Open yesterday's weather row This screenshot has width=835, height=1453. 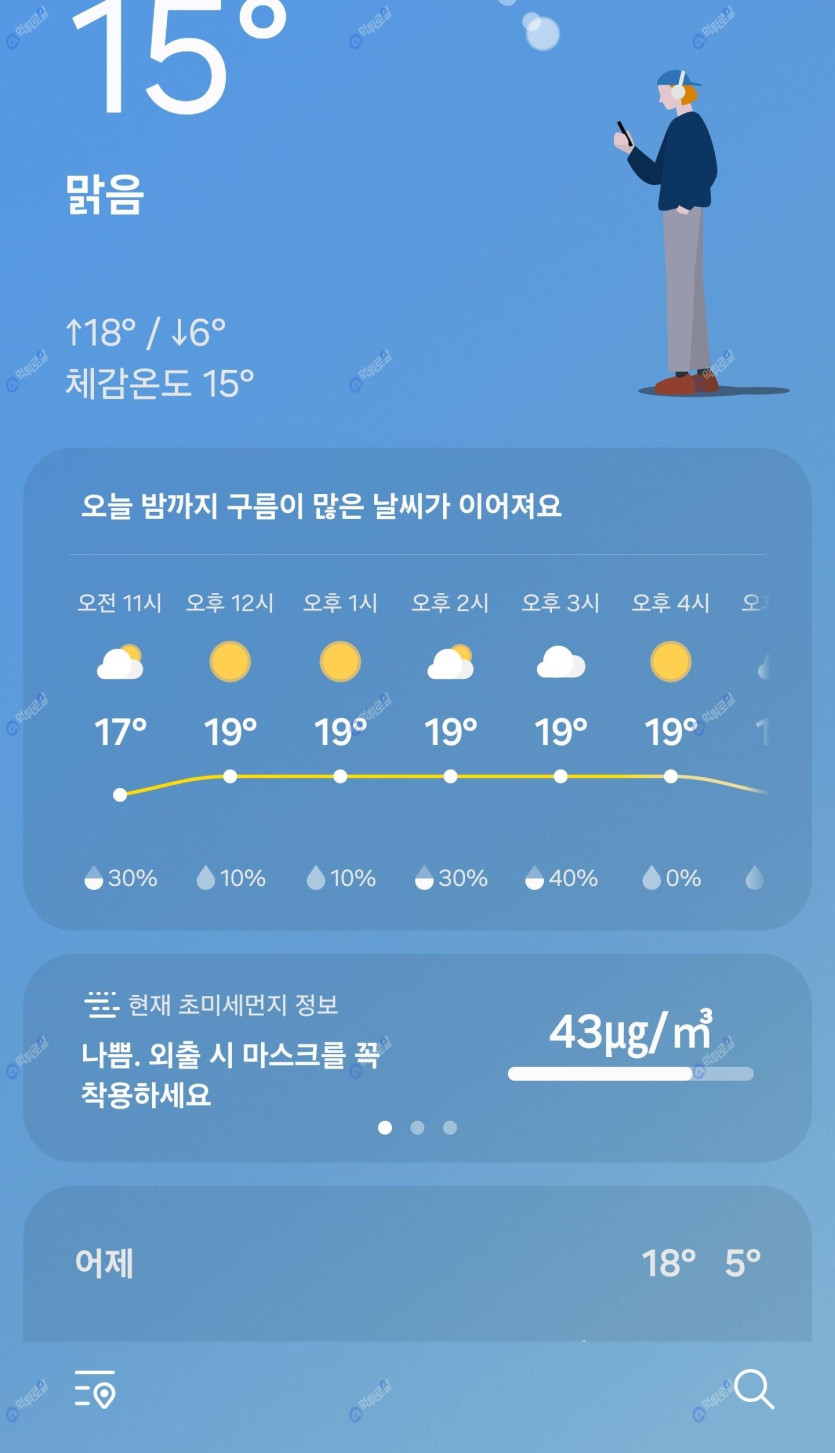point(417,1263)
